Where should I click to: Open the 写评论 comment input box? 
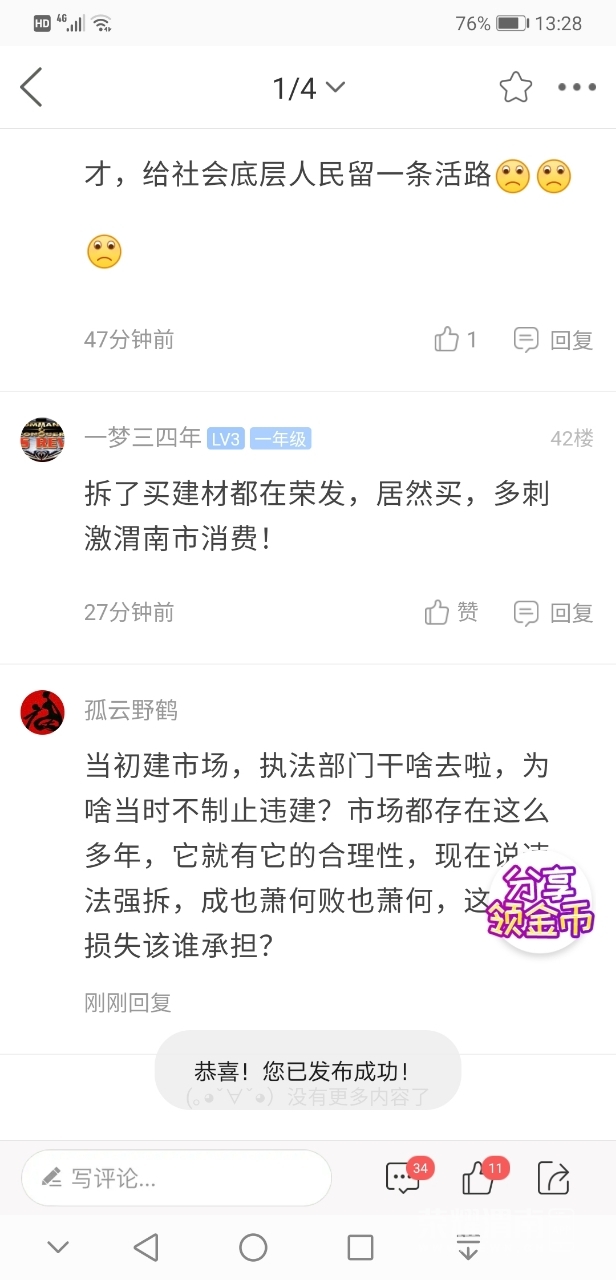(176, 1178)
